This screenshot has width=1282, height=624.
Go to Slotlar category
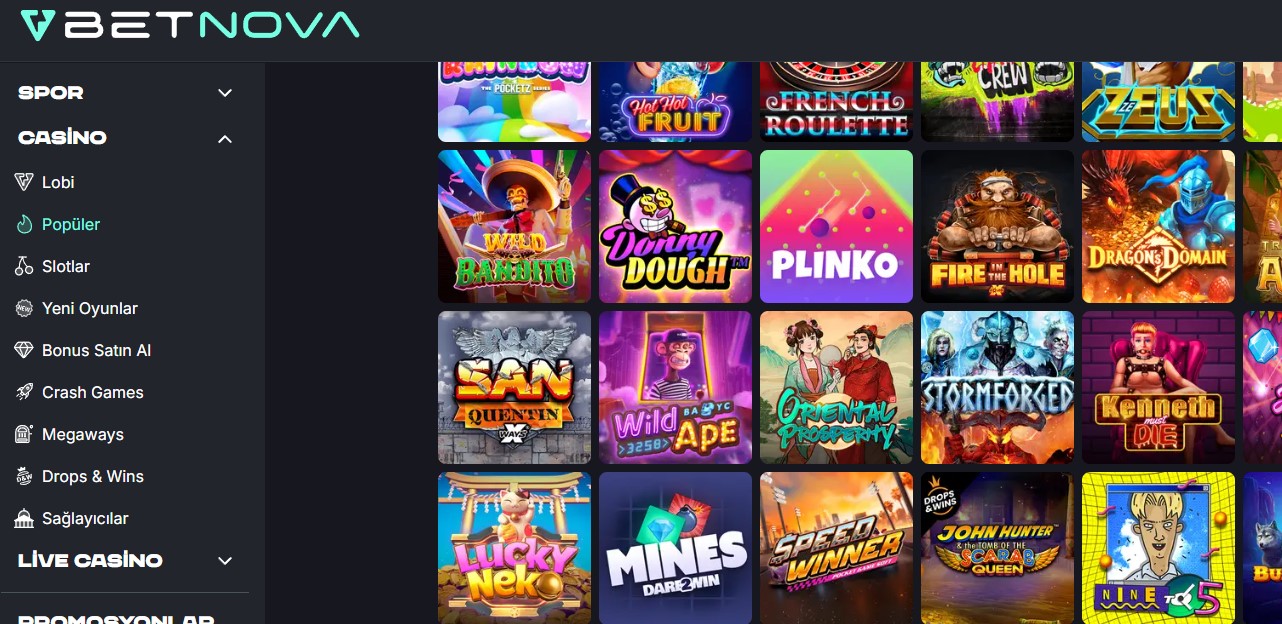pos(65,266)
